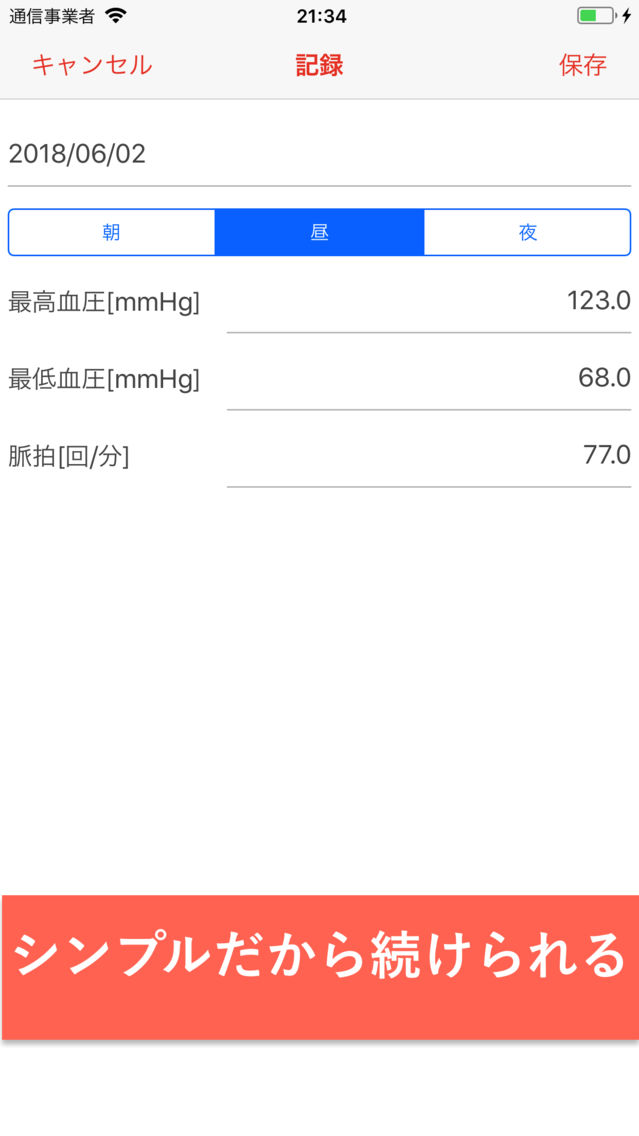Select the 朝 segment
The image size is (639, 1136).
[x=112, y=232]
